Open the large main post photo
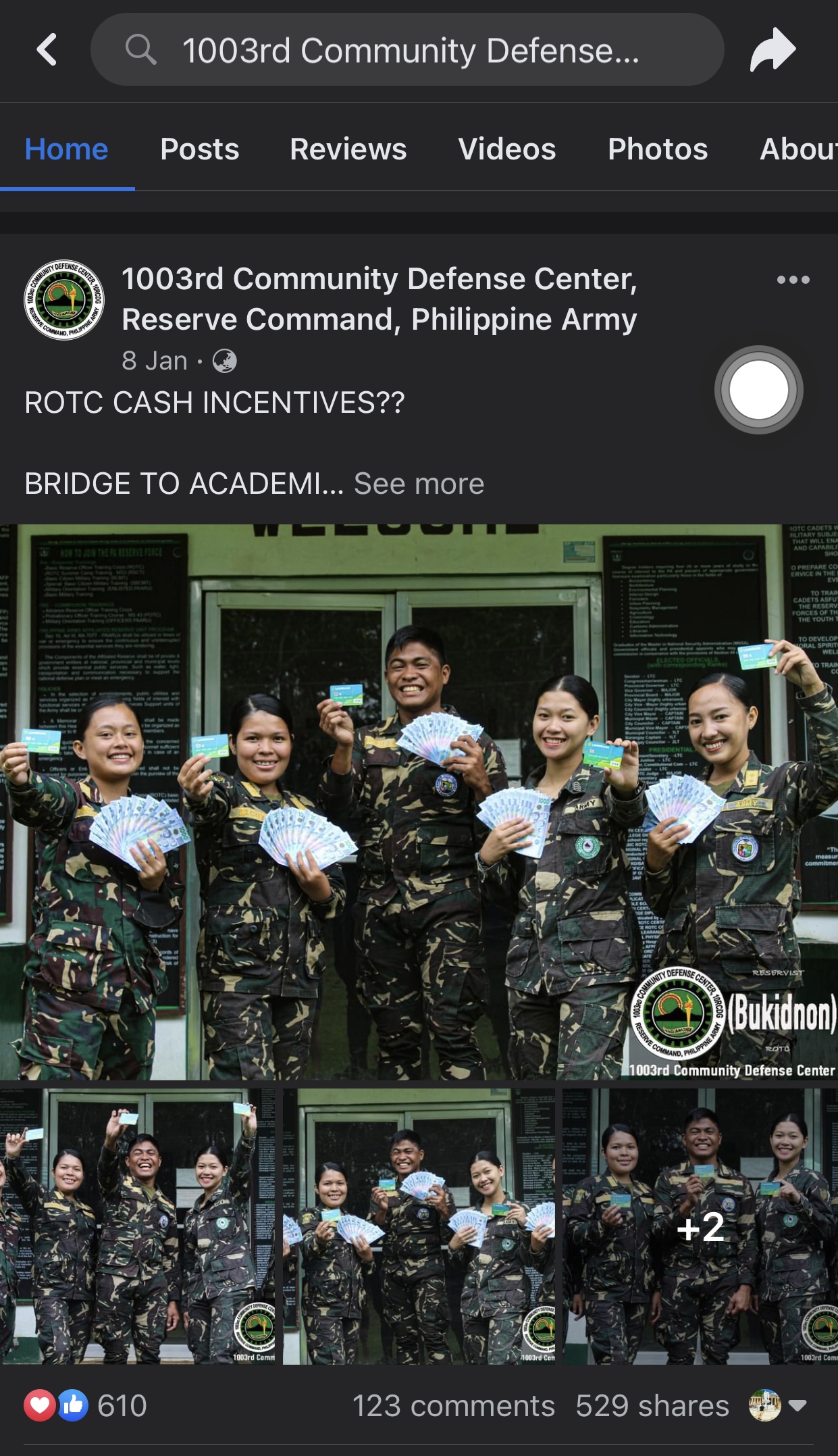The width and height of the screenshot is (838, 1456). pos(419,801)
